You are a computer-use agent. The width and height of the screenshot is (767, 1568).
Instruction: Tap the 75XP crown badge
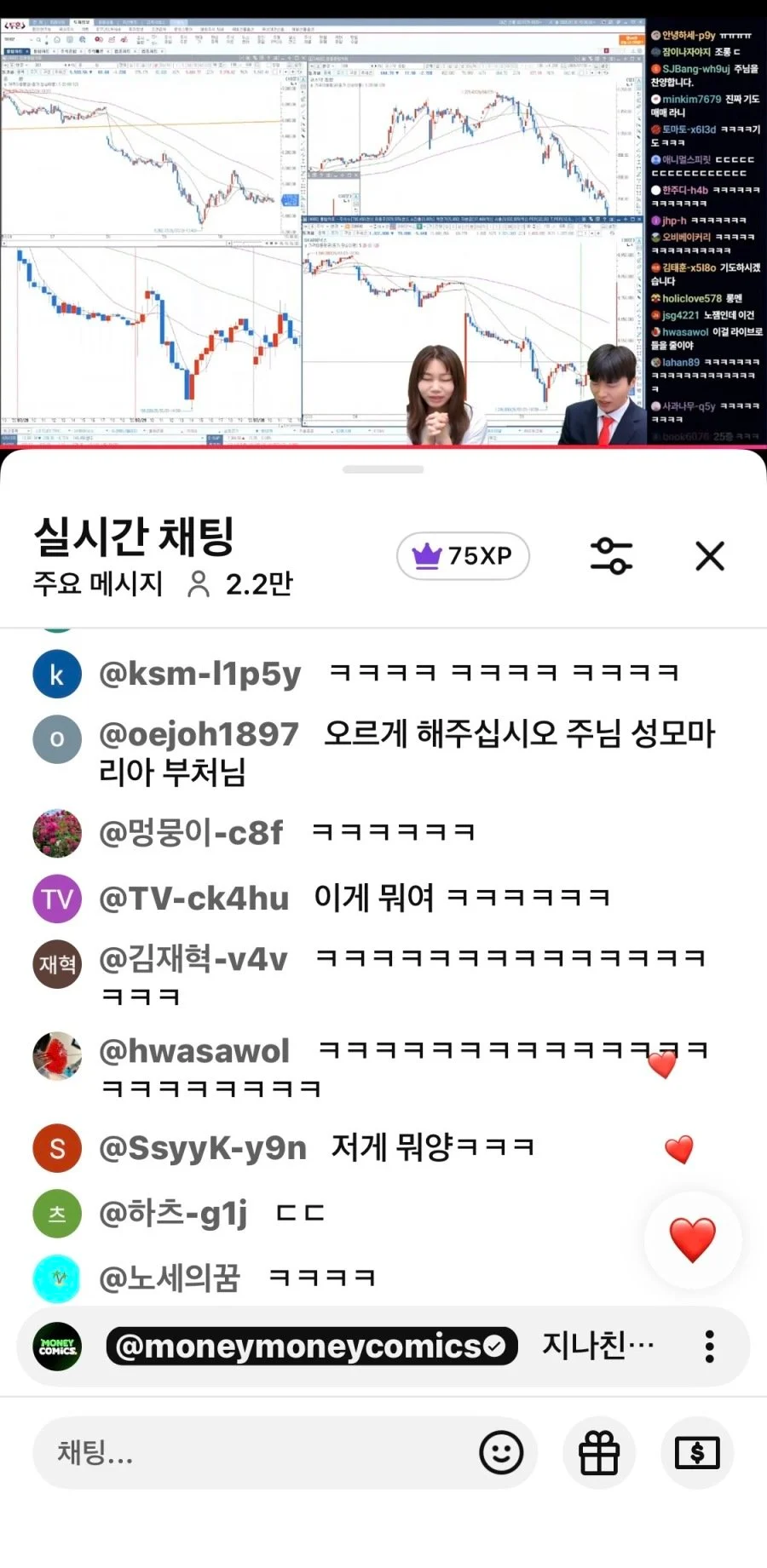(463, 556)
